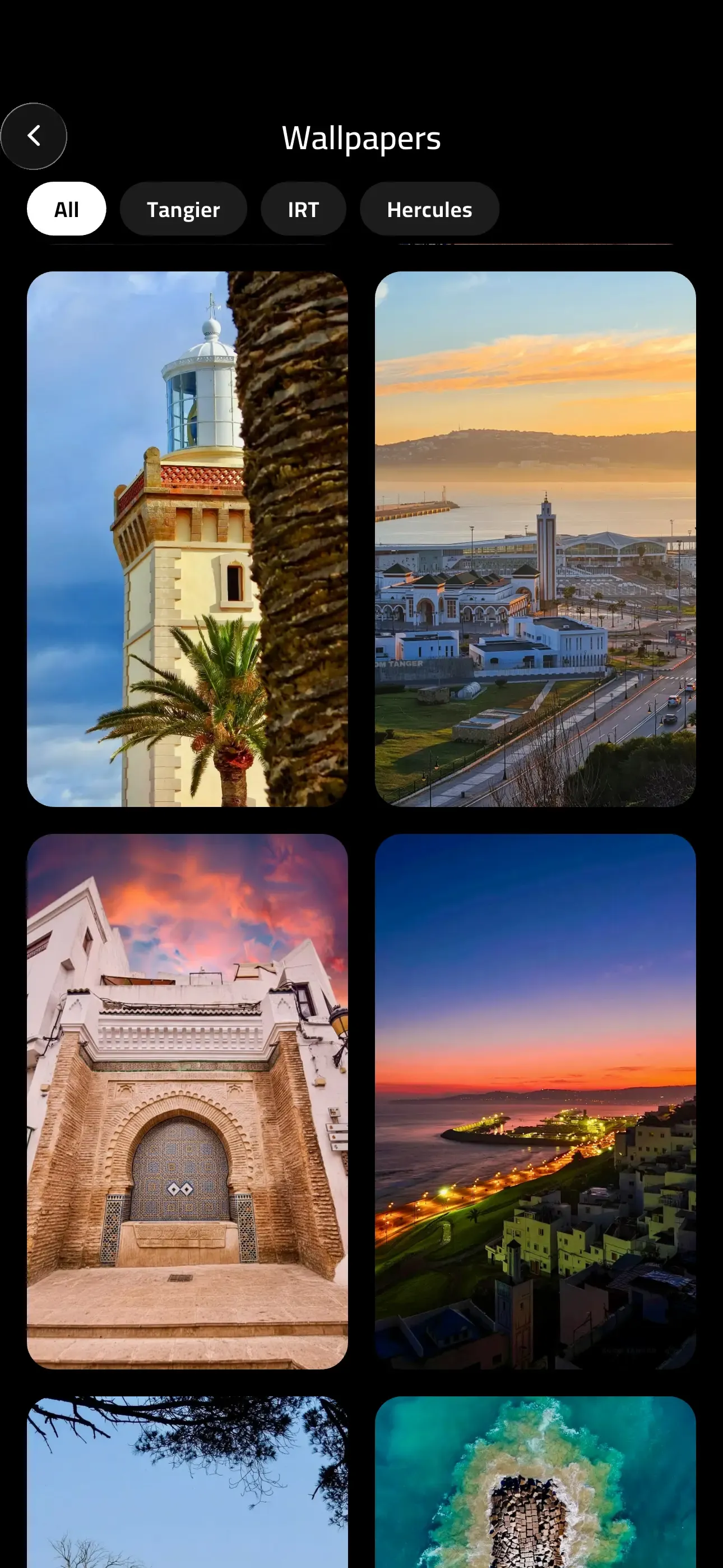The image size is (723, 1568).
Task: Show the IRT wallpapers category
Action: (303, 209)
